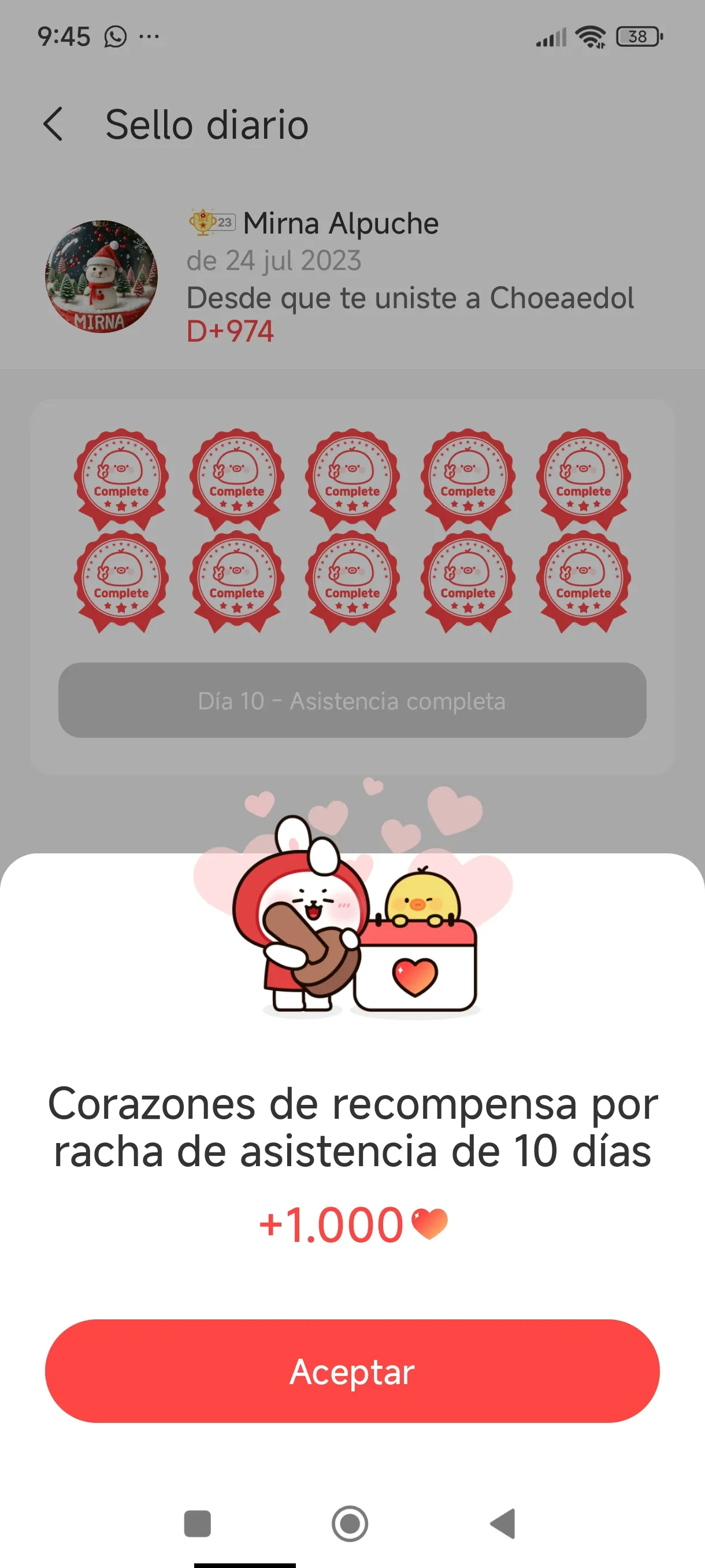Show recent apps
The image size is (705, 1568).
pos(197,1523)
